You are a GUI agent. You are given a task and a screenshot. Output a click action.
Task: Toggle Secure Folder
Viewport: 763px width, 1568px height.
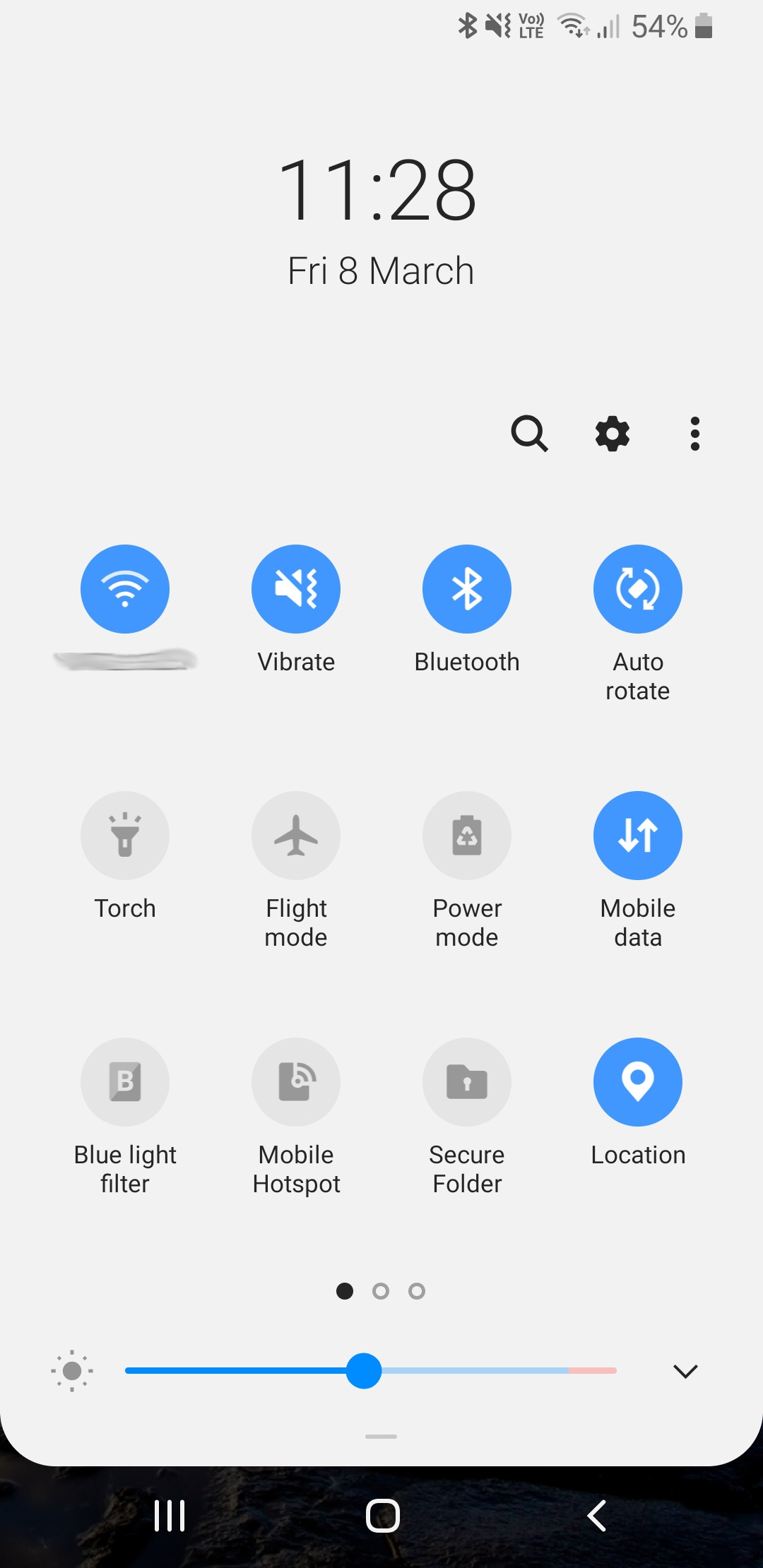point(467,1081)
